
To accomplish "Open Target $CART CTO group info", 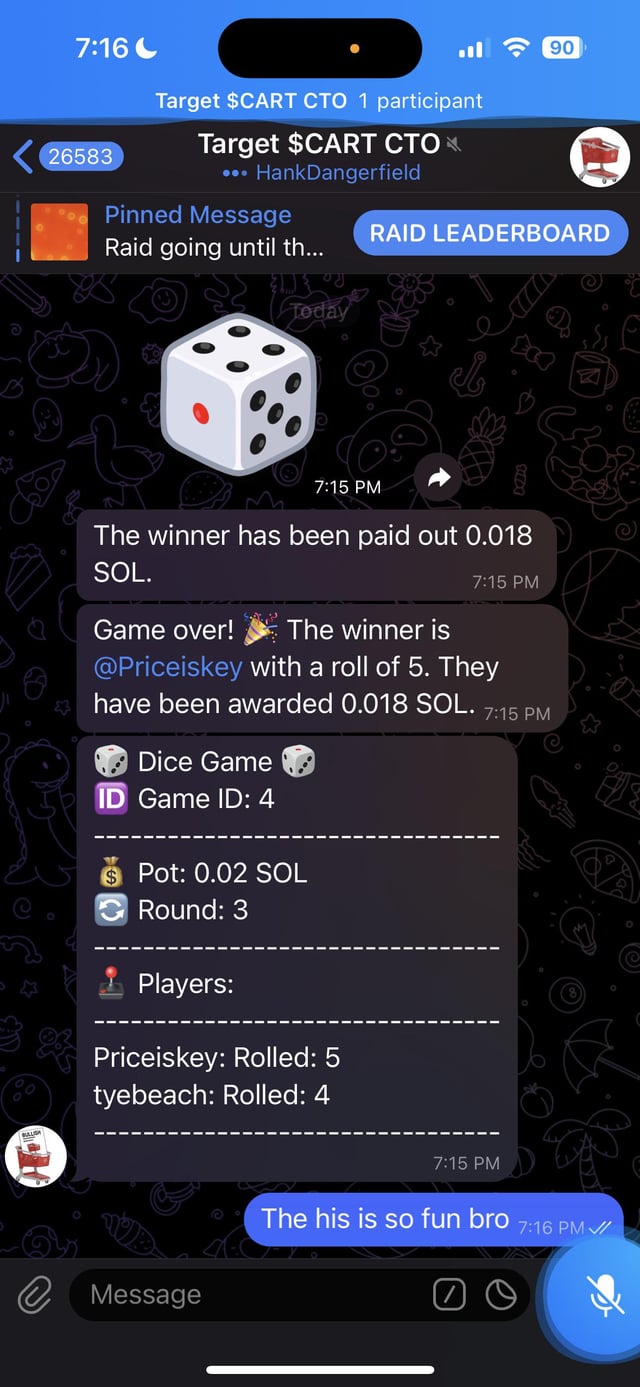I will 320,157.
